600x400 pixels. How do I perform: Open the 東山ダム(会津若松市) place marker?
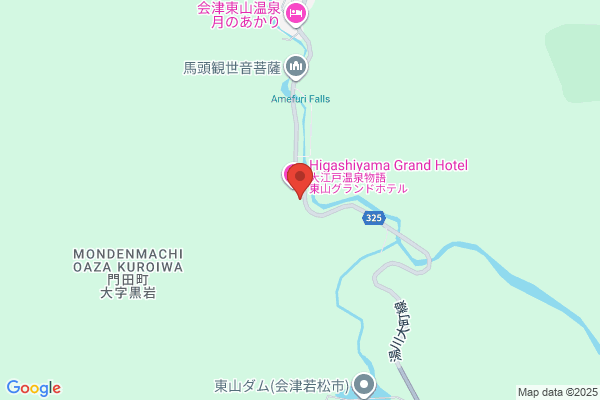pyautogui.click(x=364, y=384)
